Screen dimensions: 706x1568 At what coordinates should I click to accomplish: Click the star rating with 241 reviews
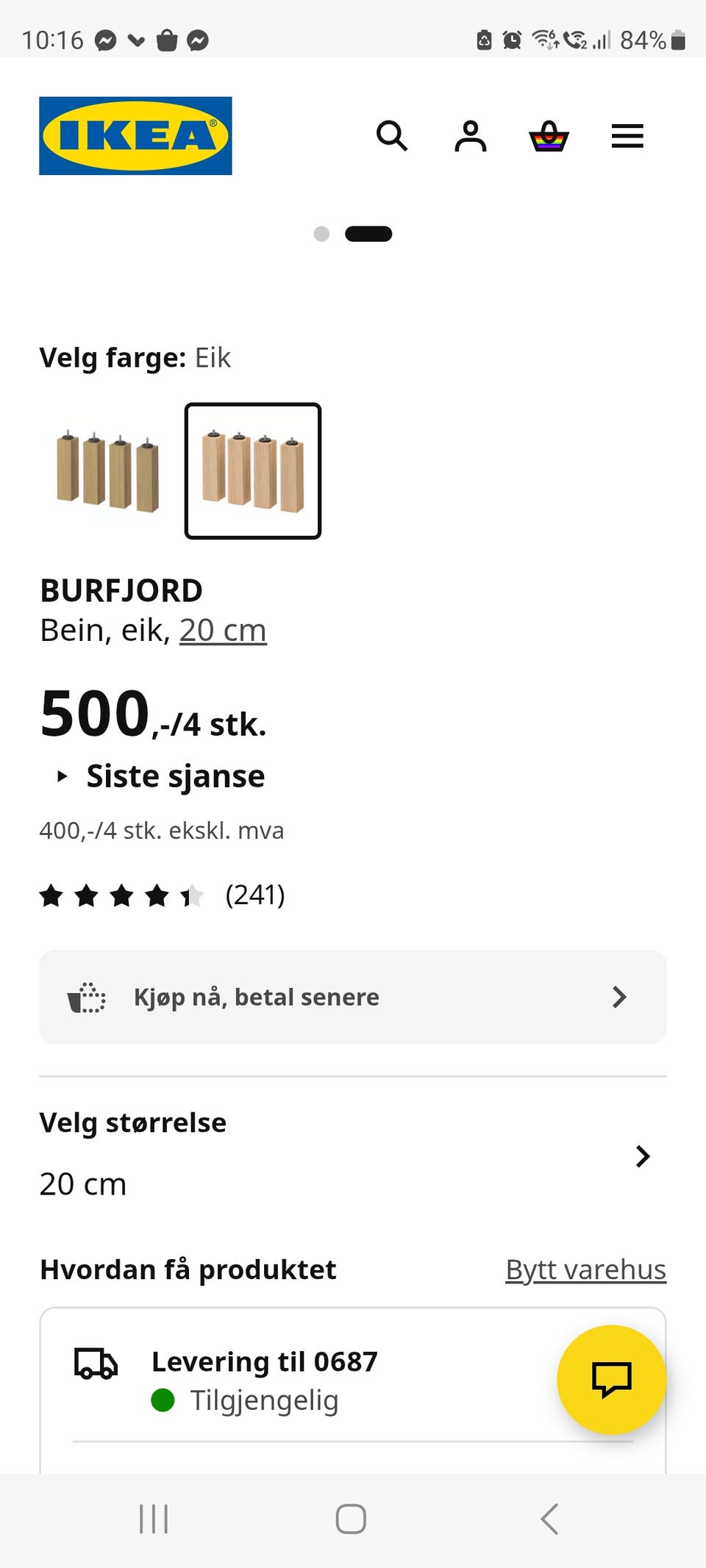(x=163, y=895)
